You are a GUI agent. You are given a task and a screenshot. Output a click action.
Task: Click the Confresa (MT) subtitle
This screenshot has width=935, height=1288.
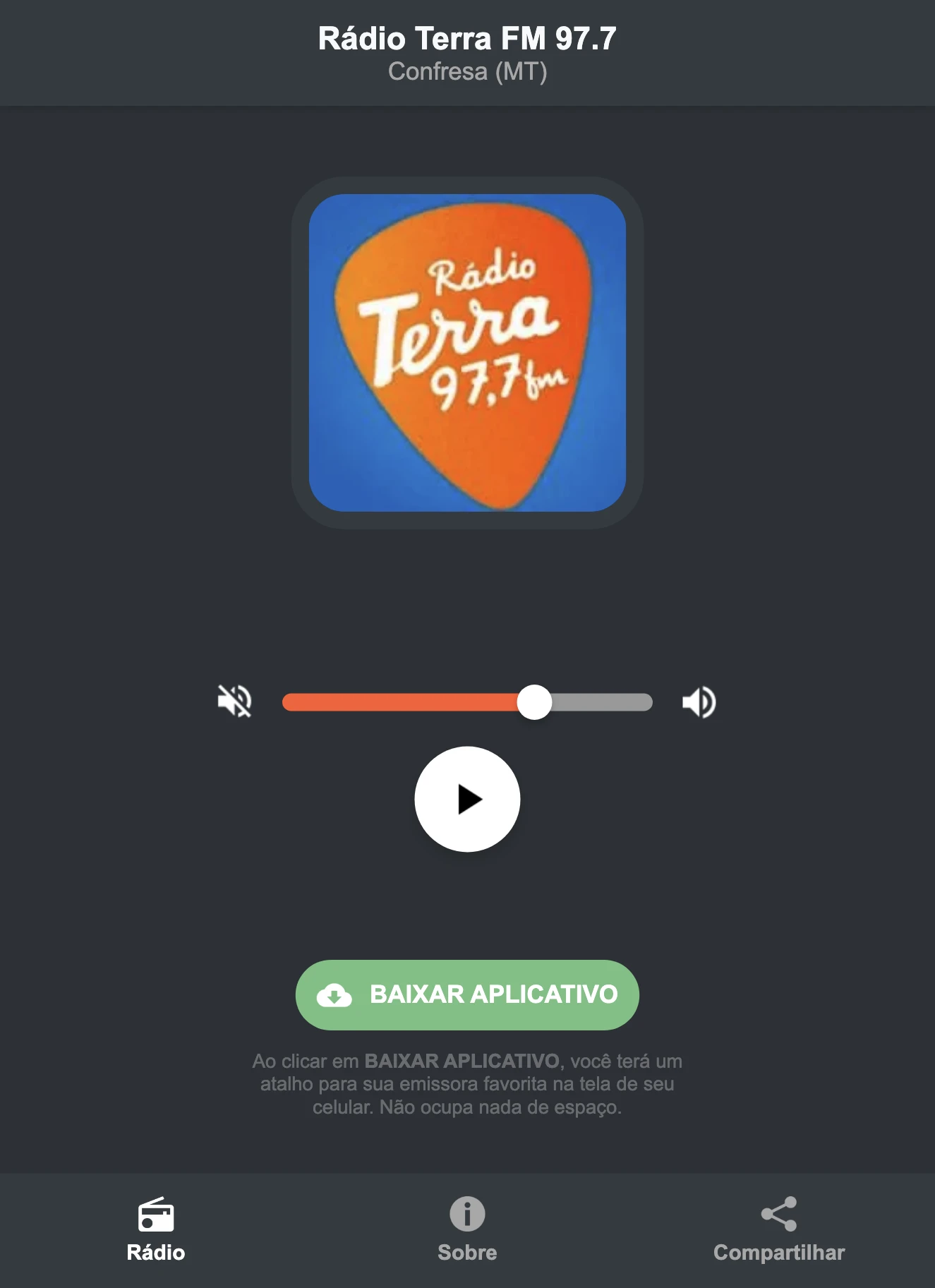click(x=467, y=71)
